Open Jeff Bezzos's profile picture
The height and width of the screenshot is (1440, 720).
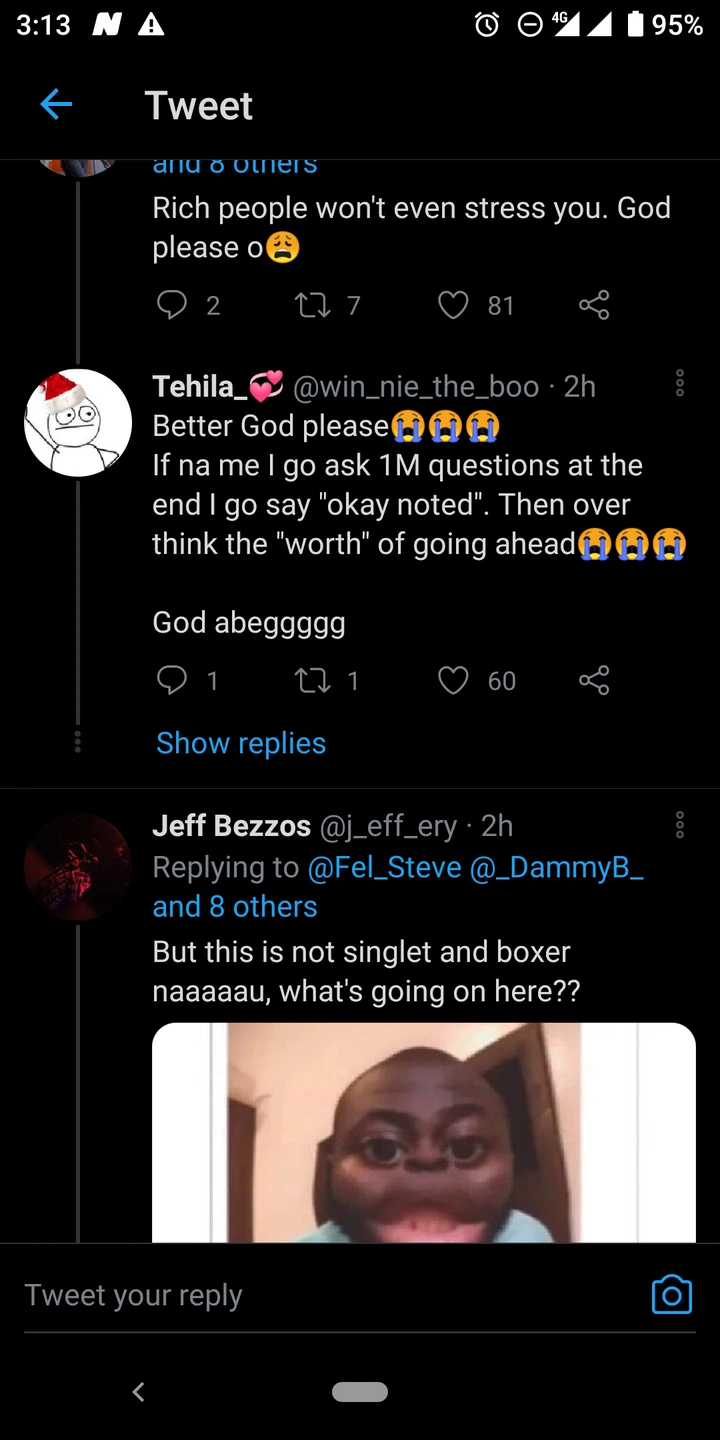coord(78,867)
